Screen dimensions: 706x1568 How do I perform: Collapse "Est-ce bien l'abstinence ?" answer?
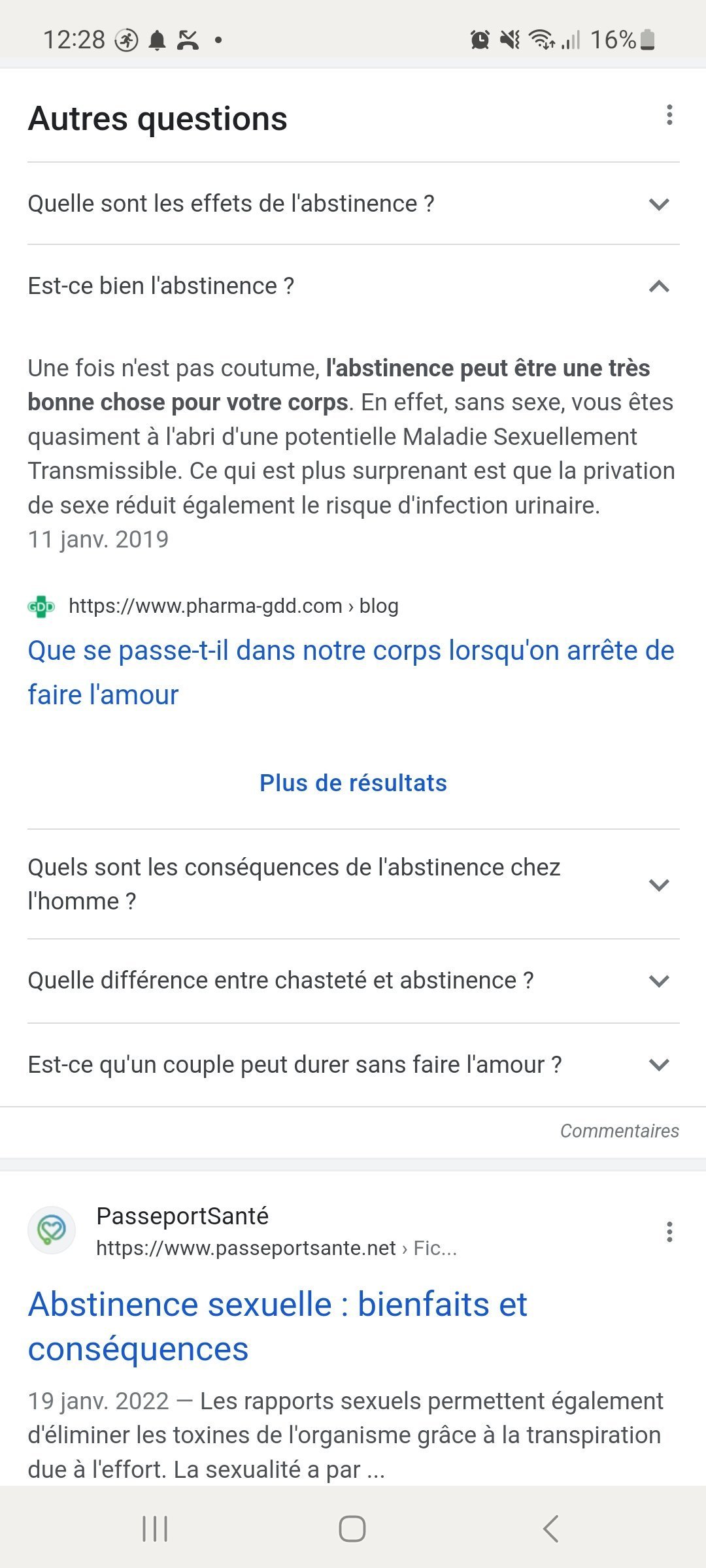(353, 286)
